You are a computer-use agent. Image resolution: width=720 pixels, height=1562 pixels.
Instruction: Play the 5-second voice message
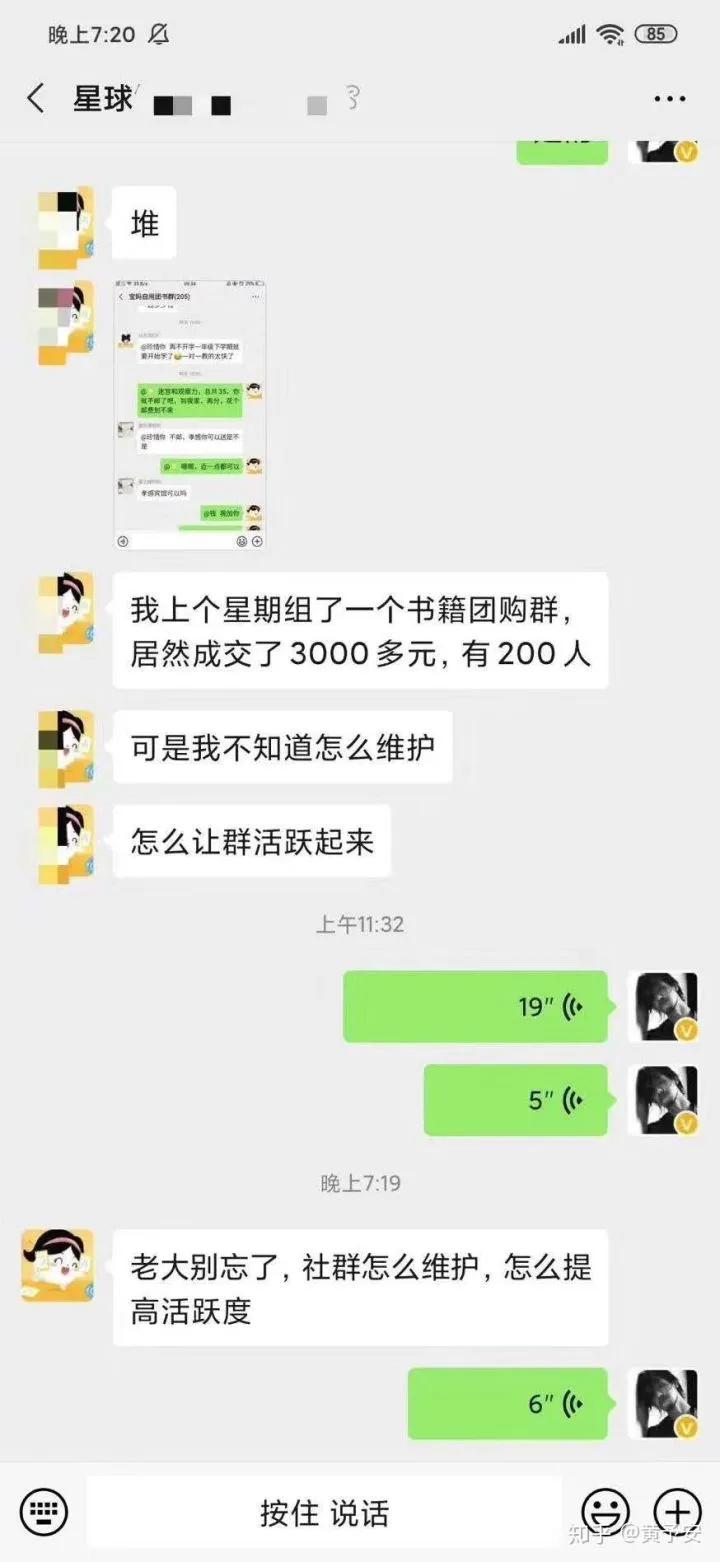(515, 1099)
